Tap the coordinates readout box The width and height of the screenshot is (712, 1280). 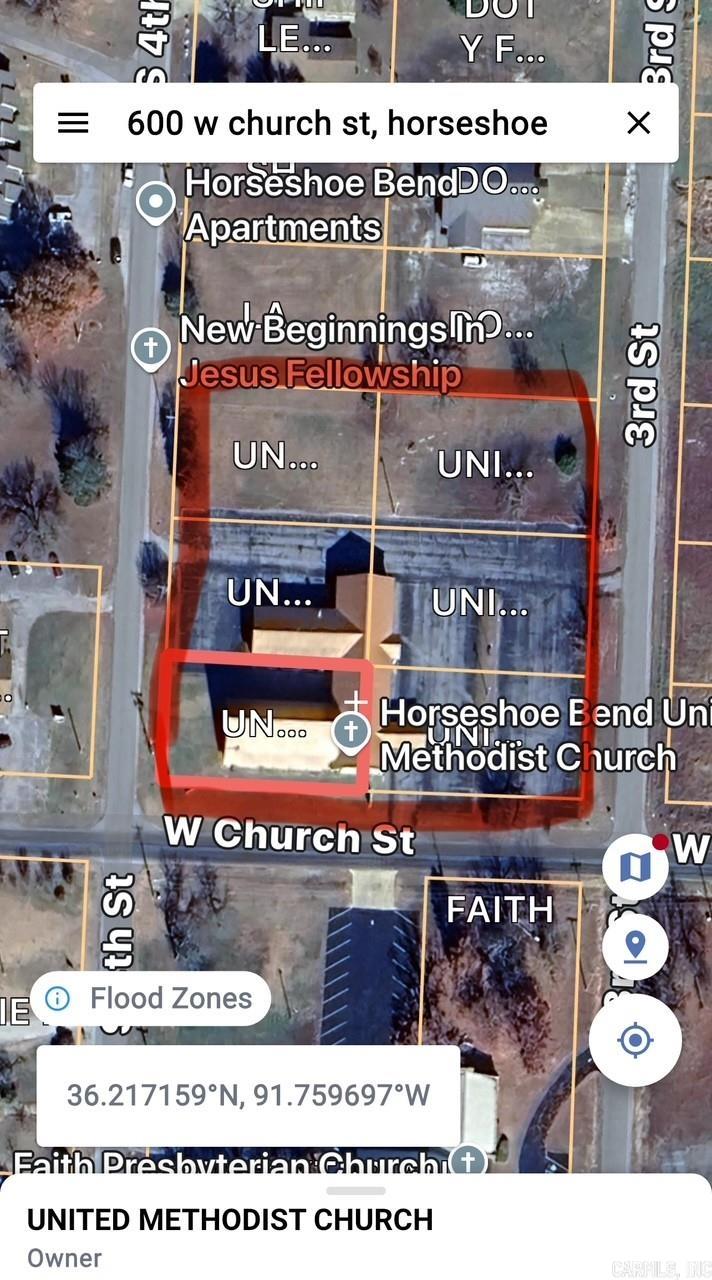[248, 1095]
